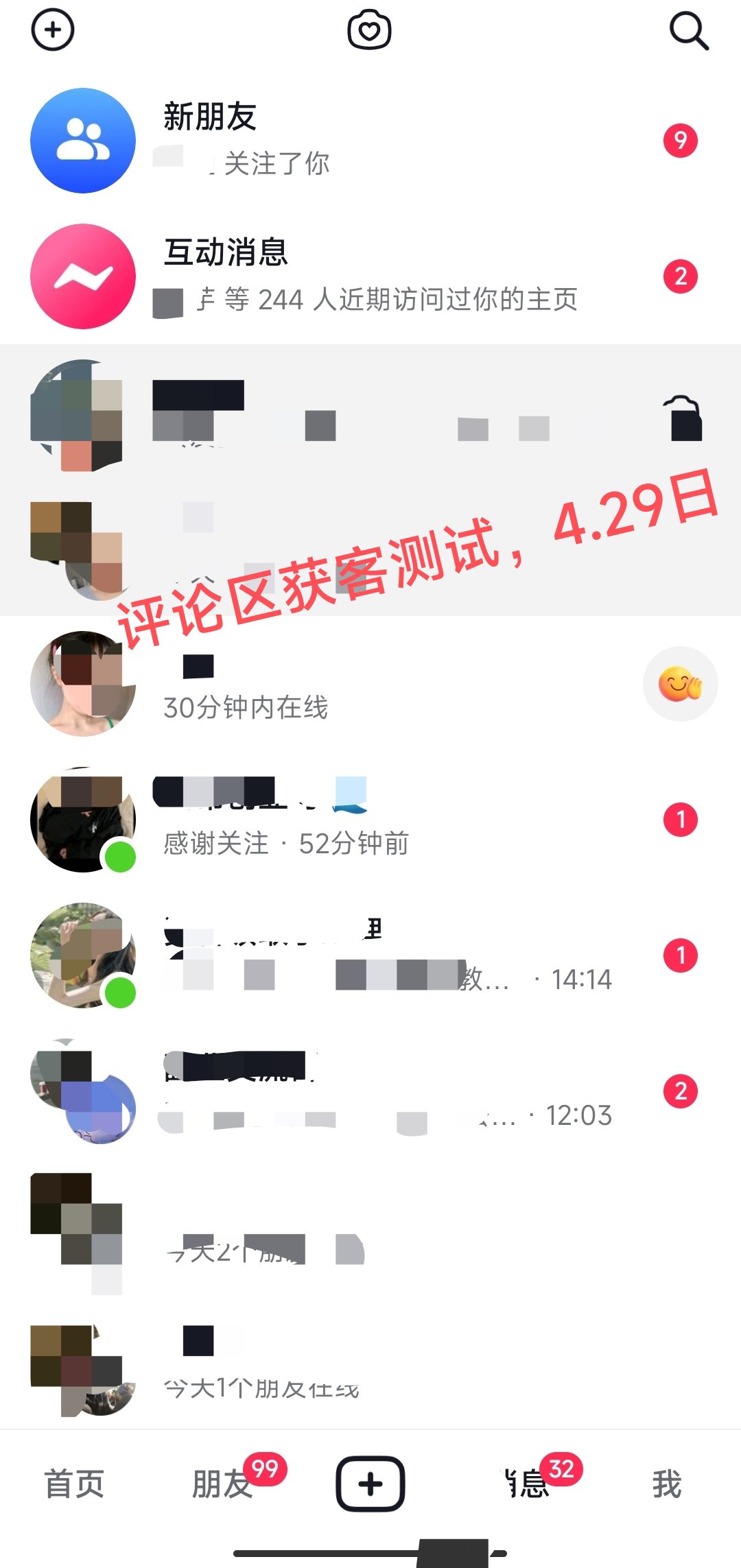Tap the unread badge showing 9
The image size is (741, 1568).
click(x=680, y=139)
